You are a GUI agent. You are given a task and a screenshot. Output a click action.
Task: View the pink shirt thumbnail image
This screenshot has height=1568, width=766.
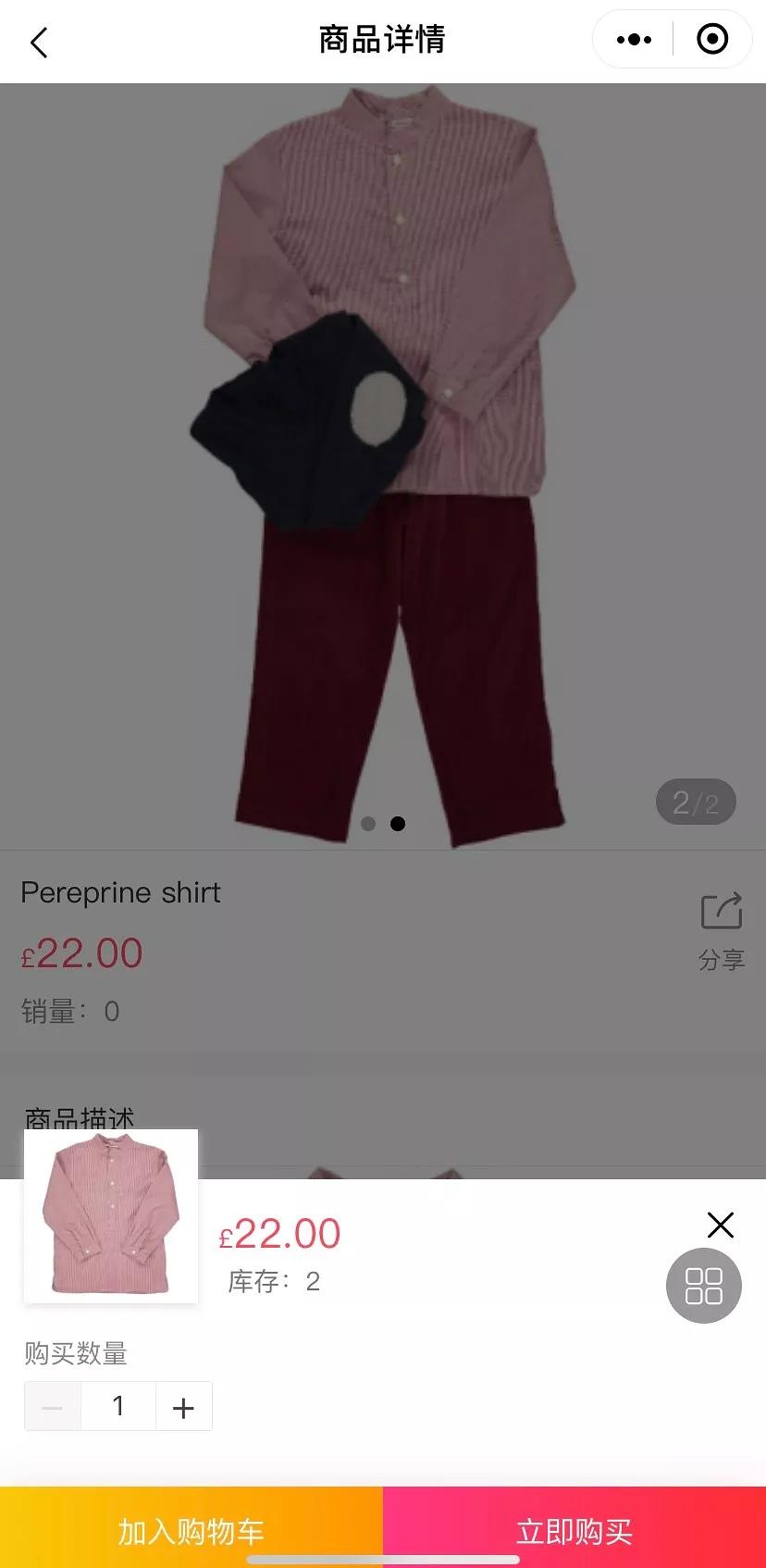point(111,1216)
